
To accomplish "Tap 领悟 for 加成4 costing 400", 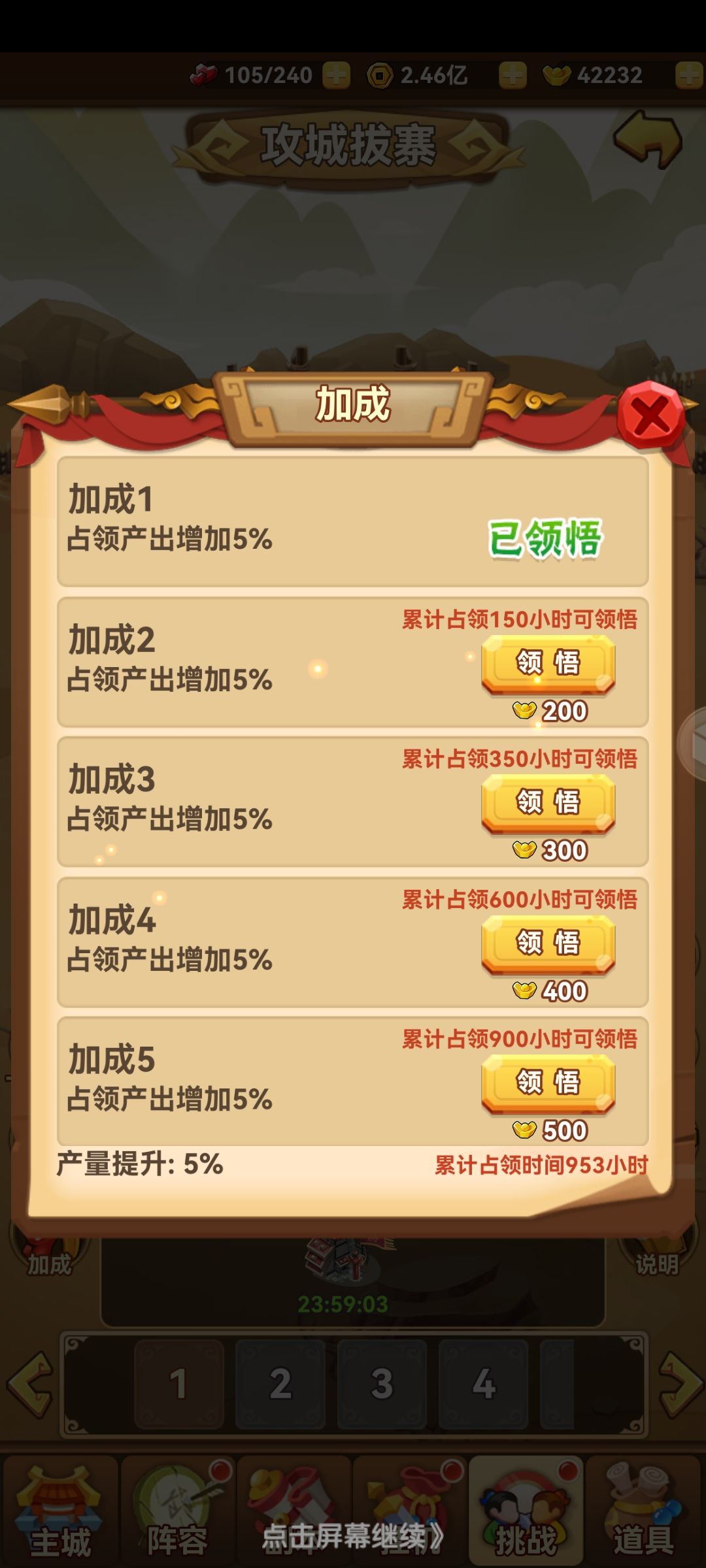I will tap(548, 943).
